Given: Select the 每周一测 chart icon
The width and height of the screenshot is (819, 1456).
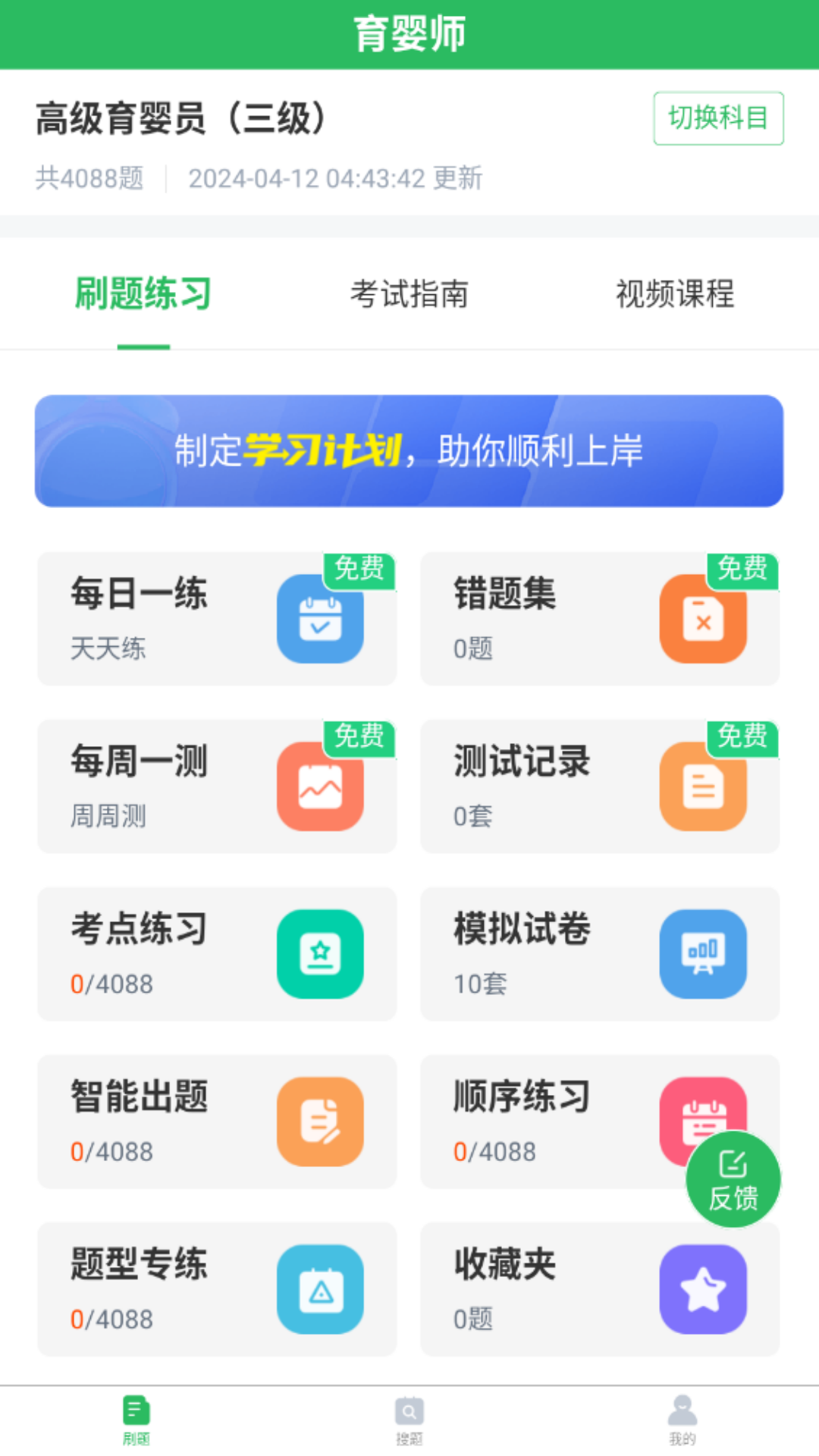Looking at the screenshot, I should coord(320,786).
